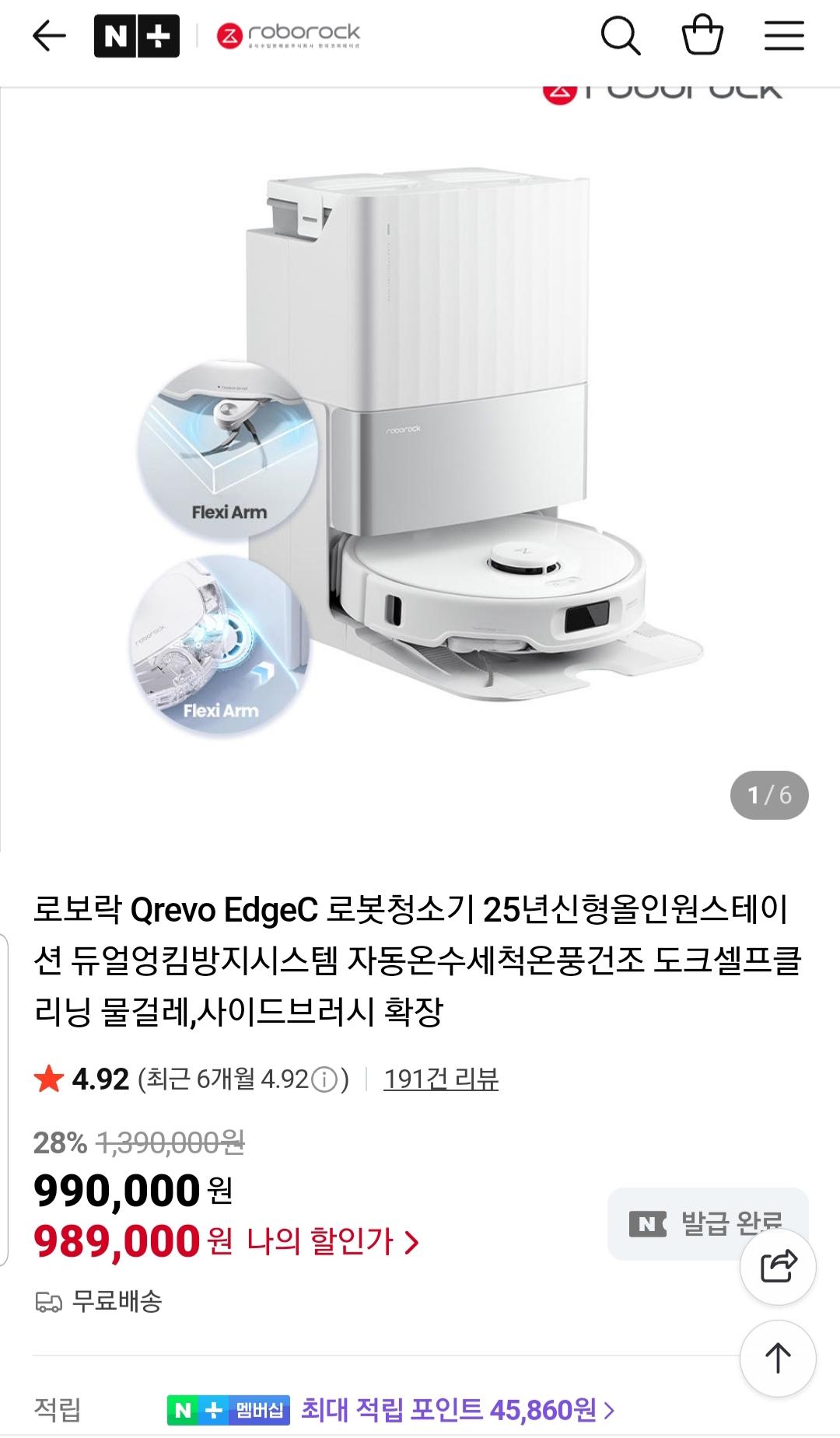The width and height of the screenshot is (840, 1438).
Task: Open the Roborock store page
Action: (289, 36)
